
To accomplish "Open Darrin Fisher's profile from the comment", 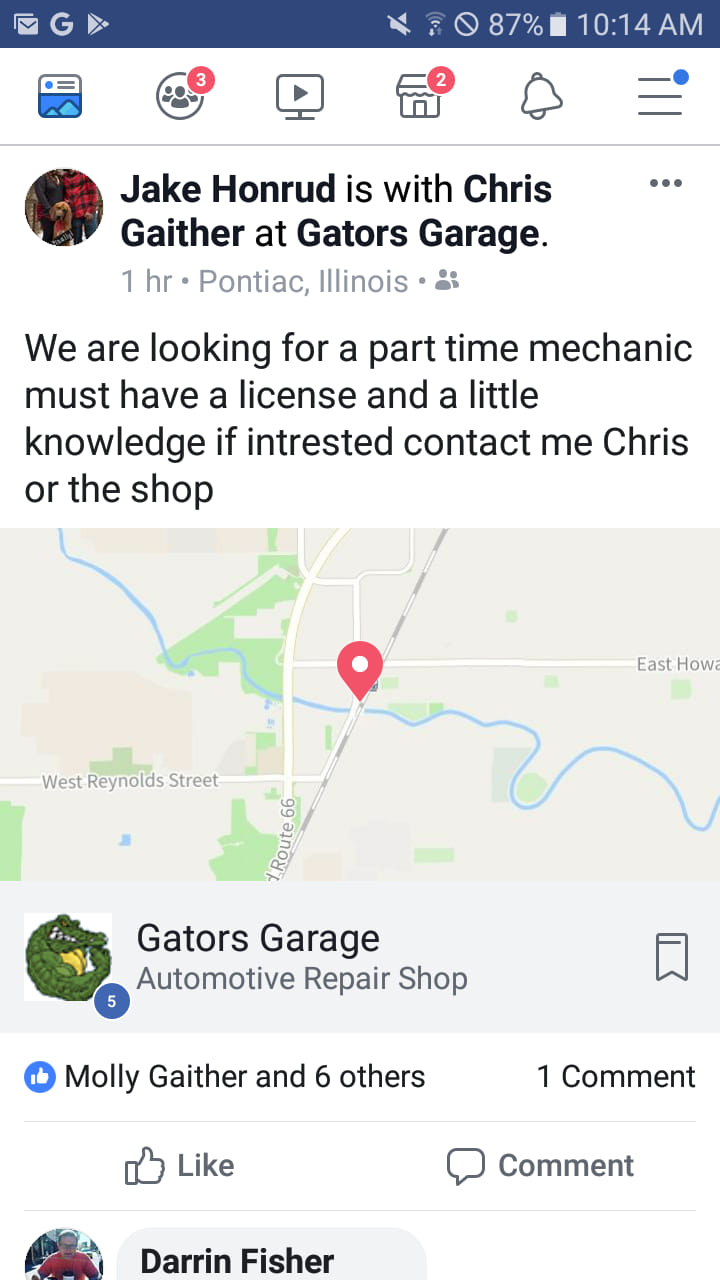I will [237, 1261].
